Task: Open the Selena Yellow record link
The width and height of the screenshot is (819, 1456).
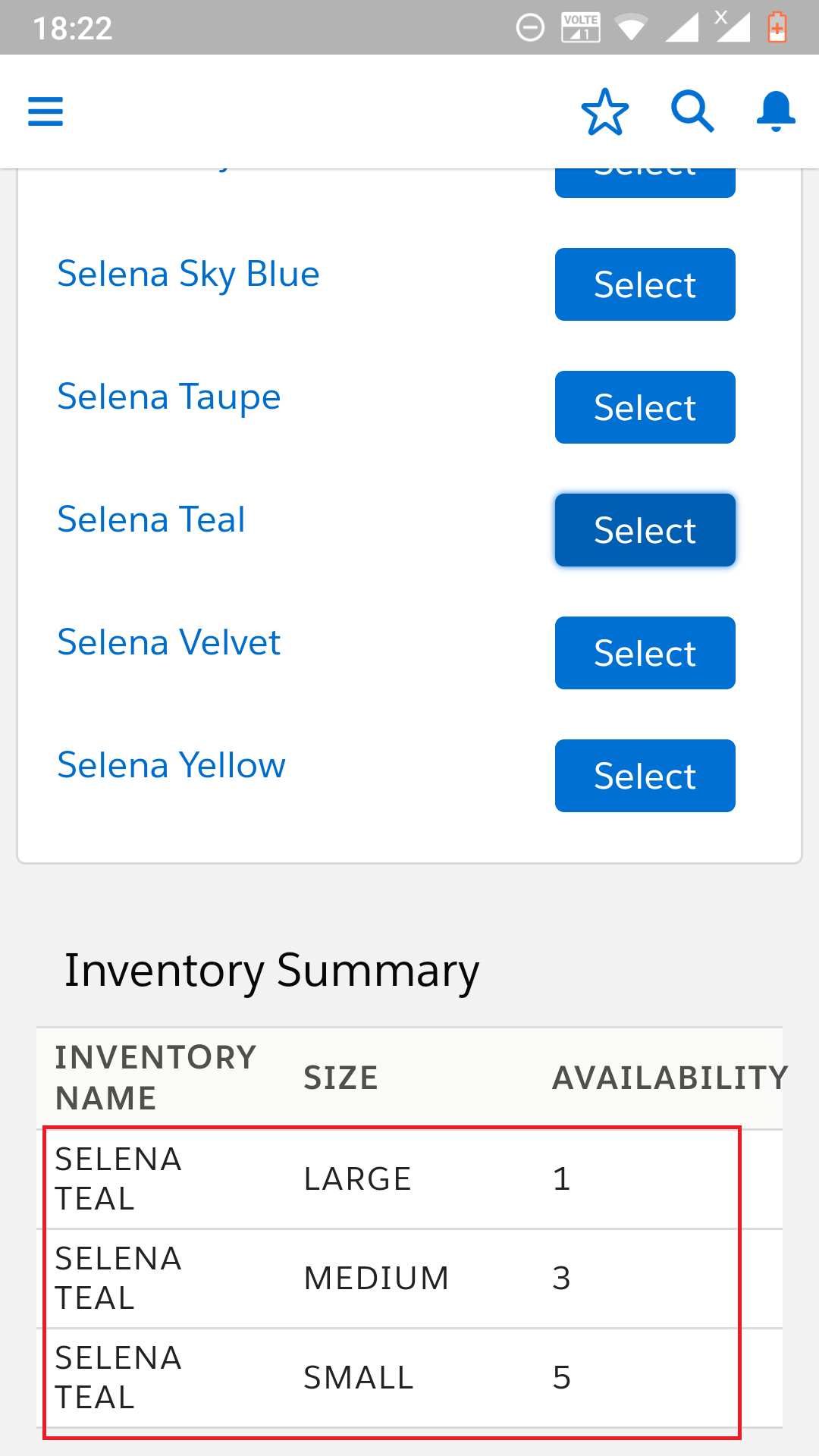Action: (x=171, y=765)
